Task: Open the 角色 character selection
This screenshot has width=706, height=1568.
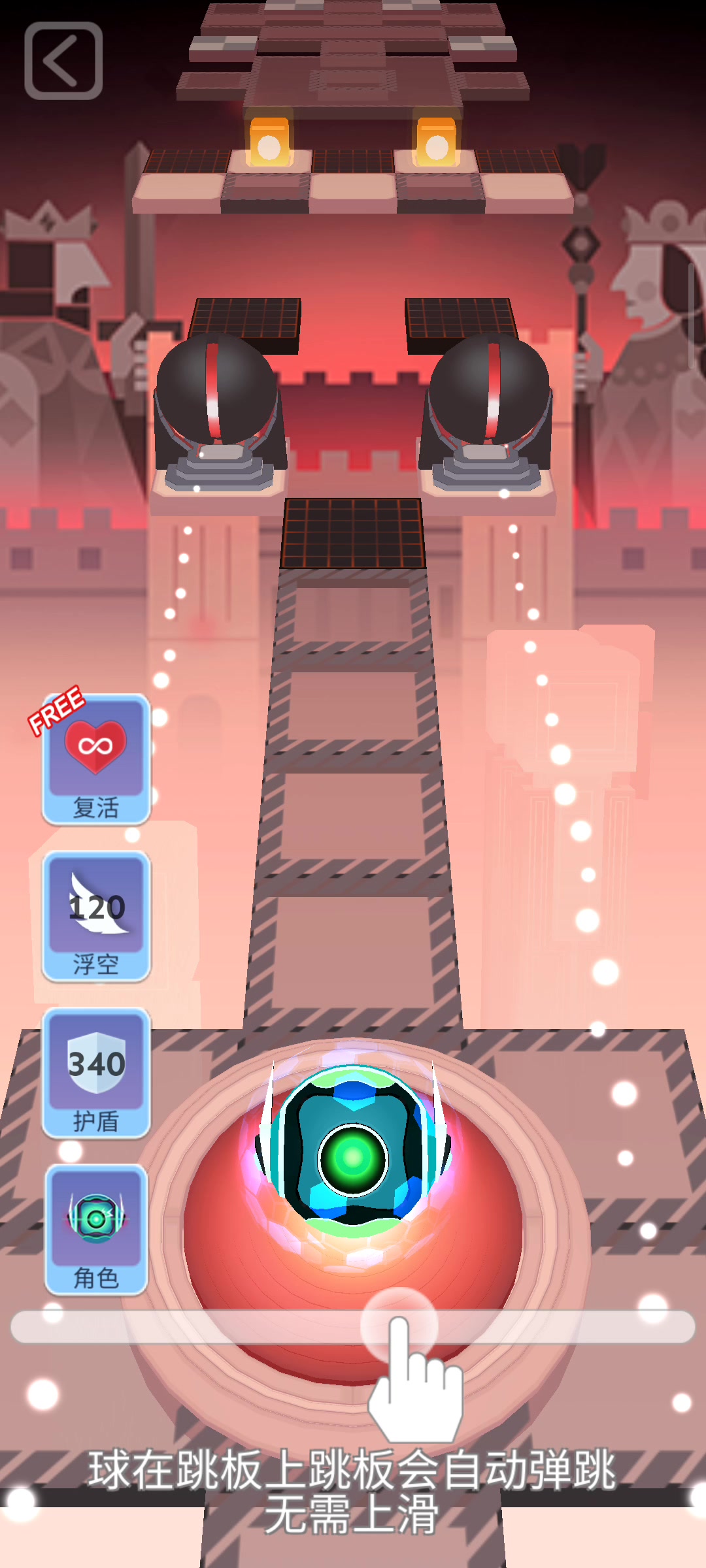Action: click(96, 1230)
